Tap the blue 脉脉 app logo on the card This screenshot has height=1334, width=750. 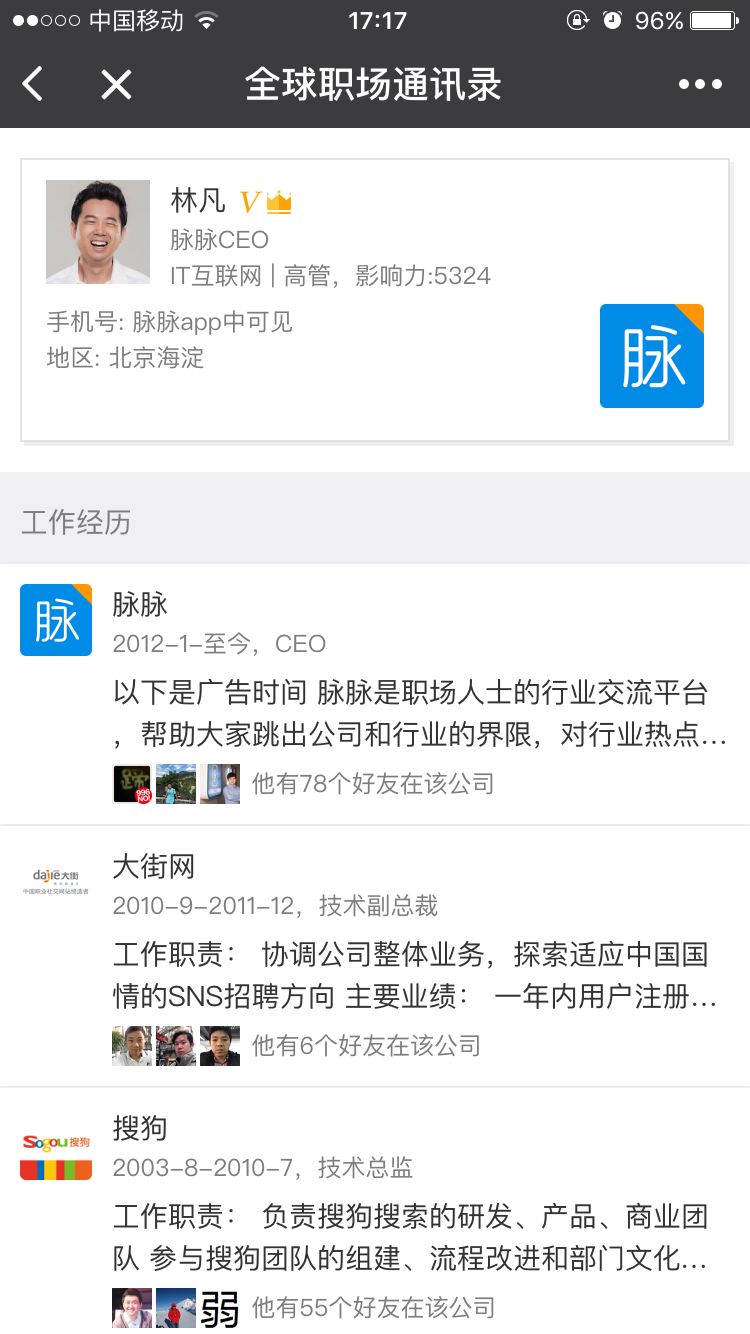(651, 356)
